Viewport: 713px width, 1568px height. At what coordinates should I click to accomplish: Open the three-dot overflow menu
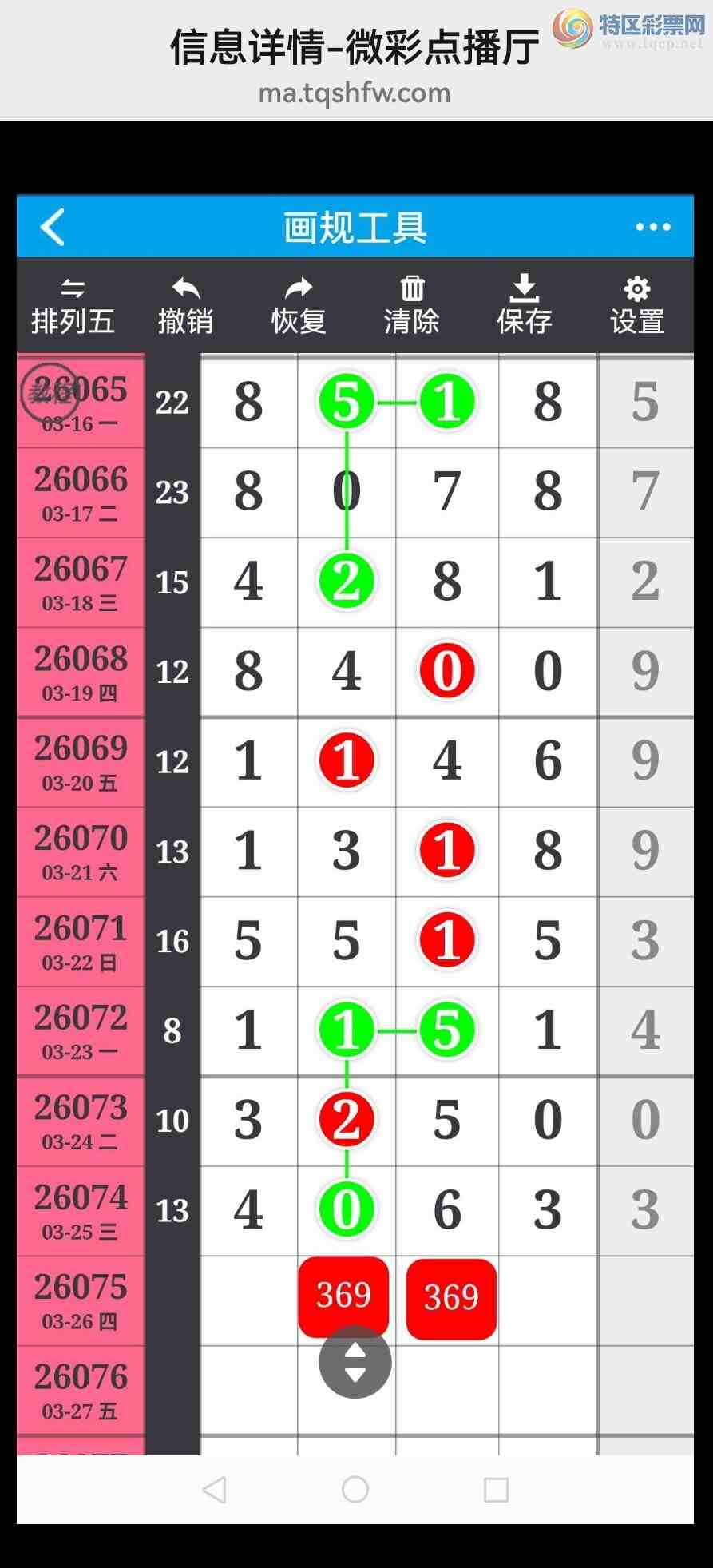[x=652, y=228]
